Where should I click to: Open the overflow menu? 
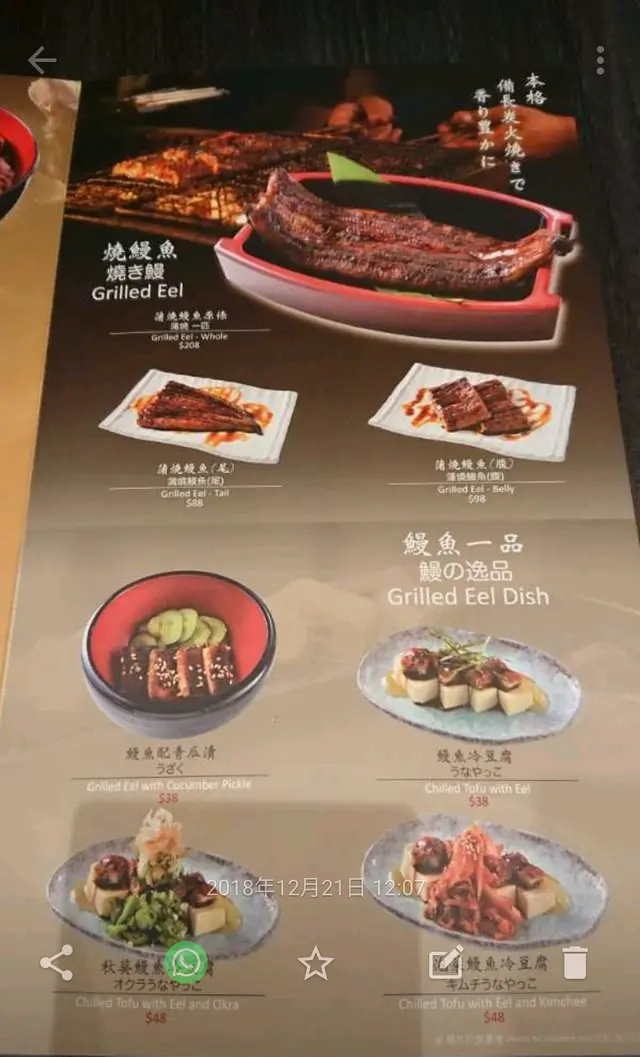pos(600,60)
